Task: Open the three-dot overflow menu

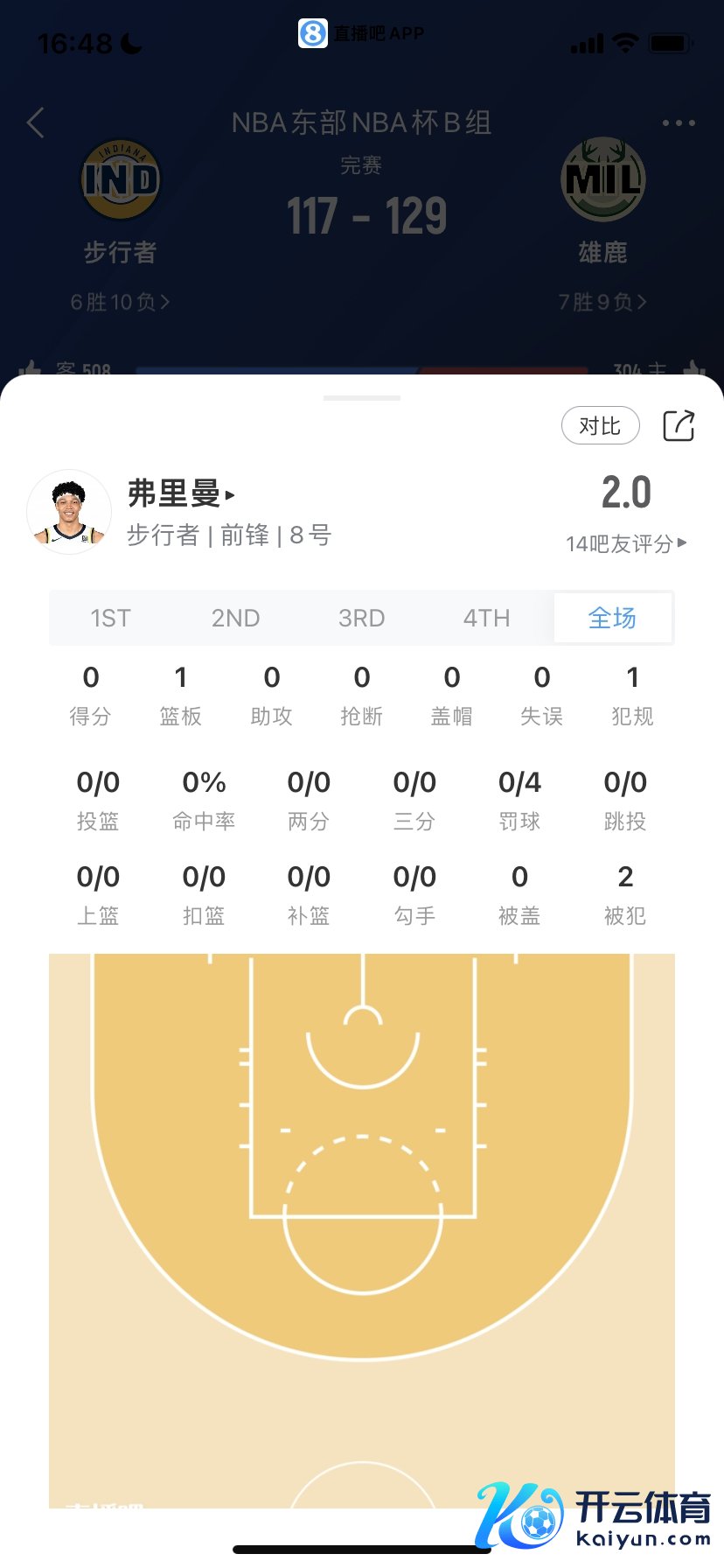Action: coord(679,123)
